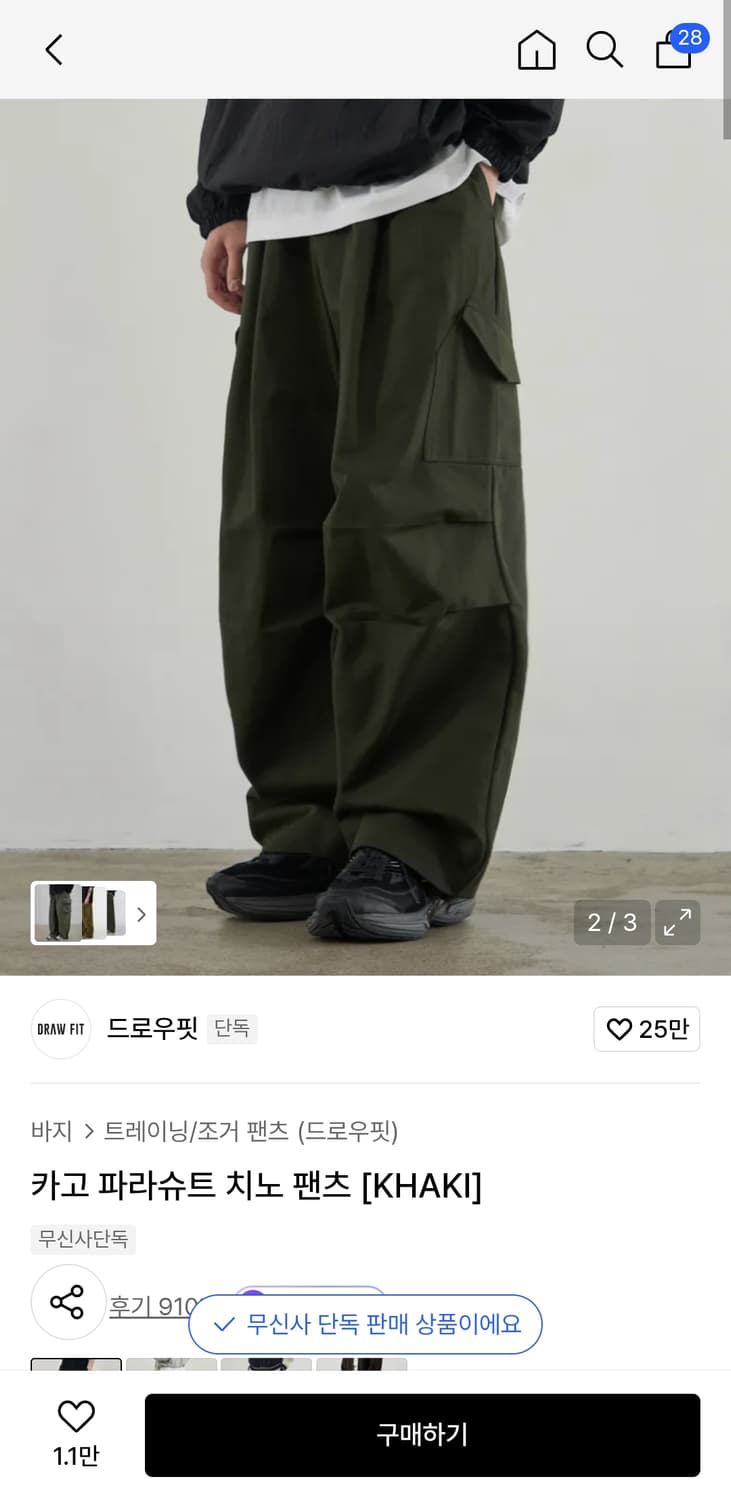Expand the image thumbnail strip arrow
This screenshot has width=731, height=1500.
(x=141, y=913)
